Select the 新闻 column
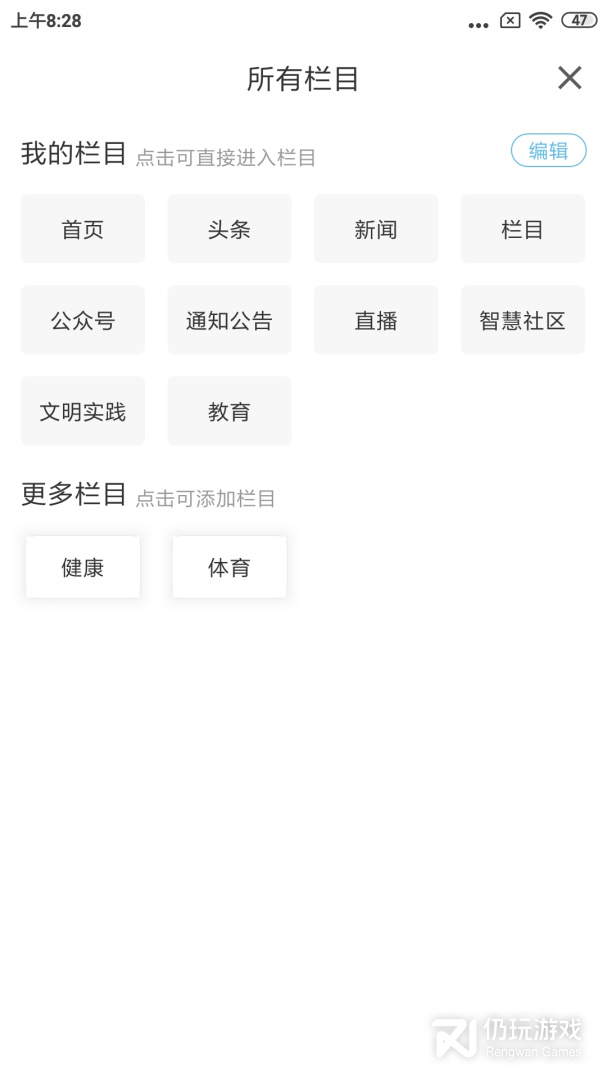This screenshot has height=1080, width=607. pyautogui.click(x=376, y=229)
